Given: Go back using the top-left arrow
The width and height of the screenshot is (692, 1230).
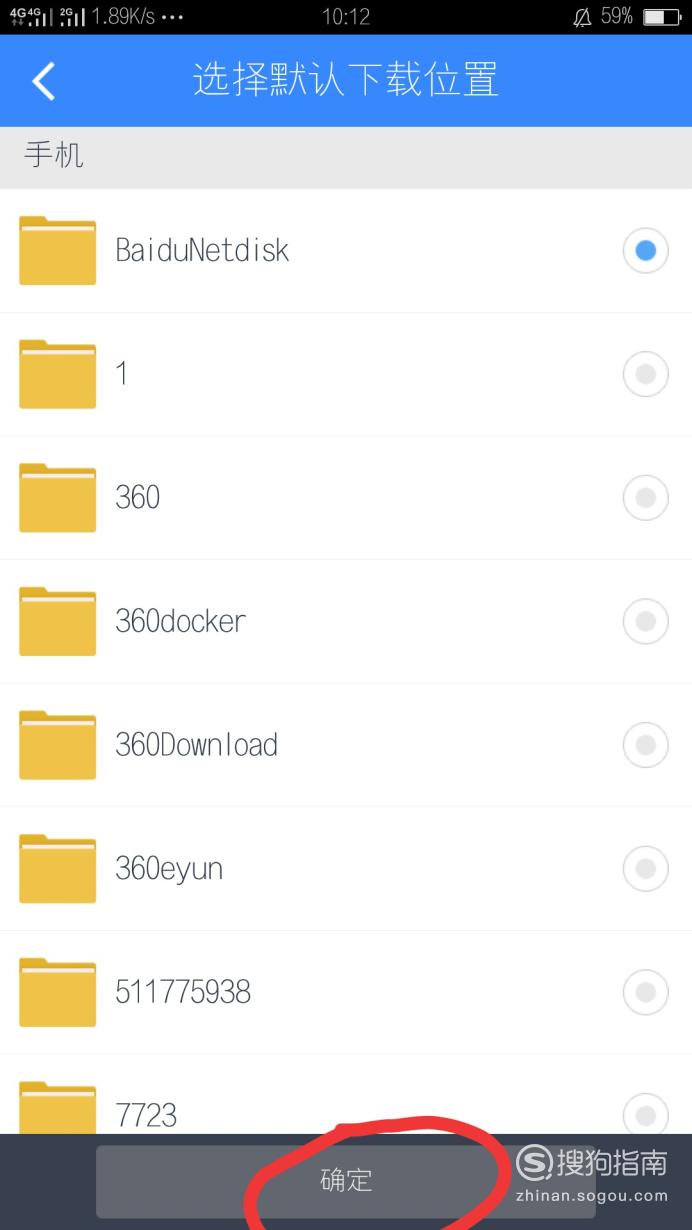Looking at the screenshot, I should [44, 80].
